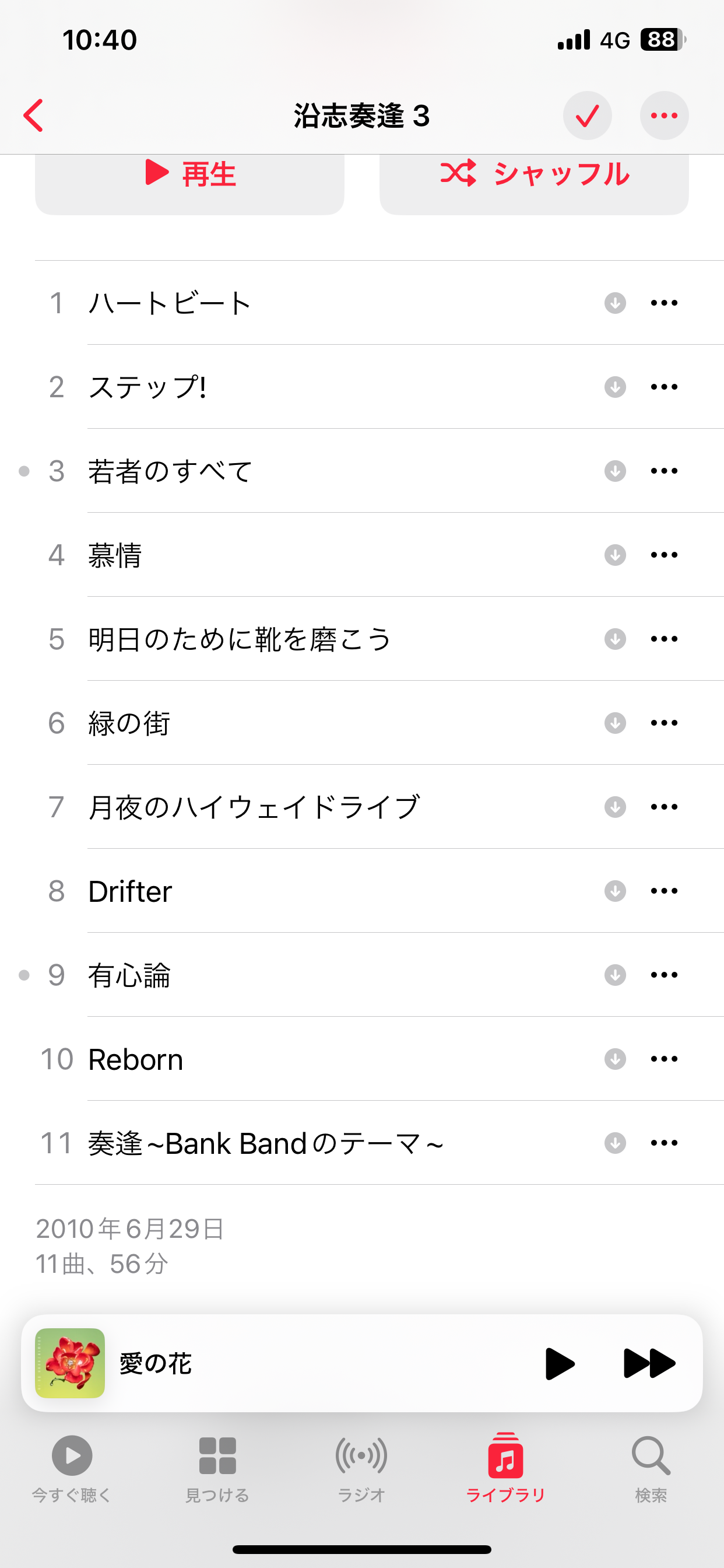
Task: Download the track 有心論
Action: coord(615,975)
